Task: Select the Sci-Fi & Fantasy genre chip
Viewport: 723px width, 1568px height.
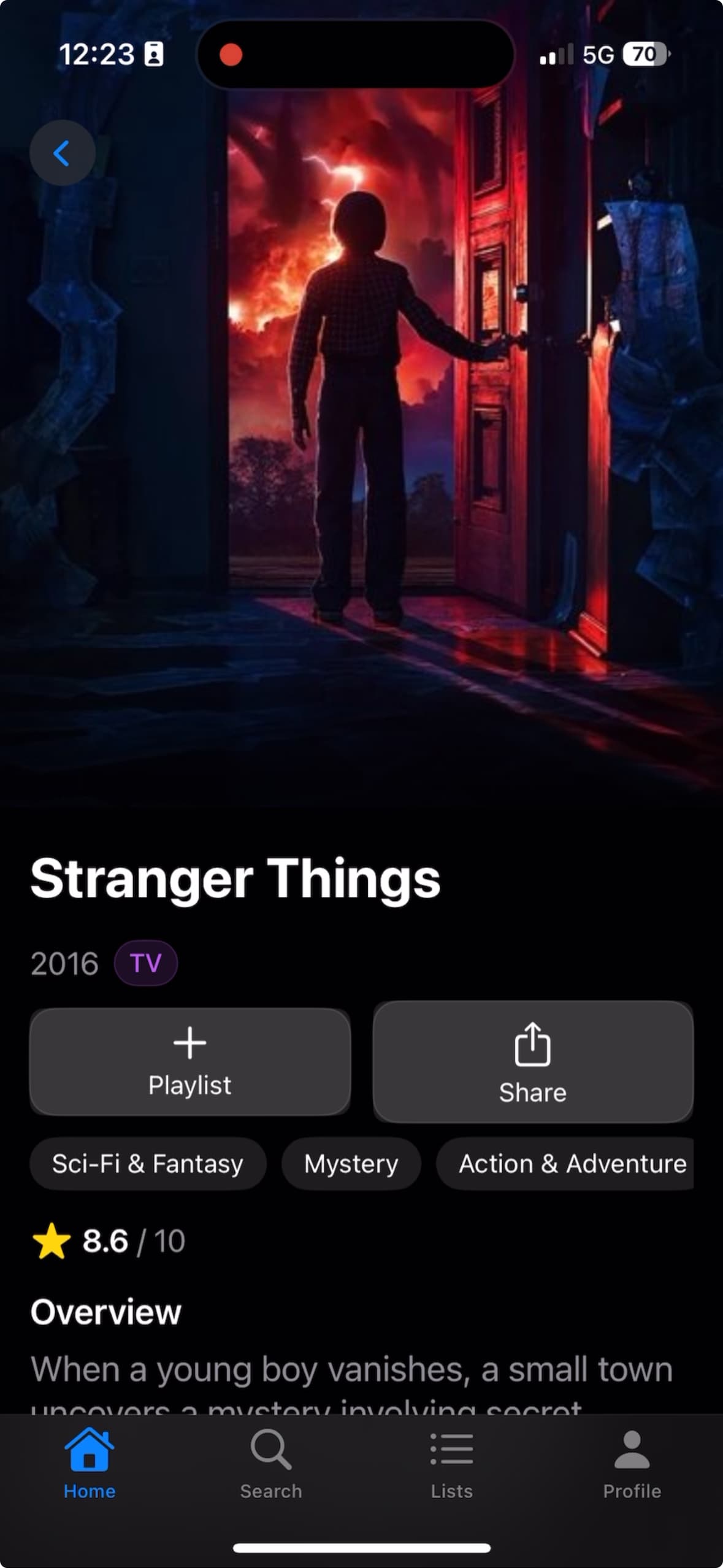Action: pos(148,1164)
